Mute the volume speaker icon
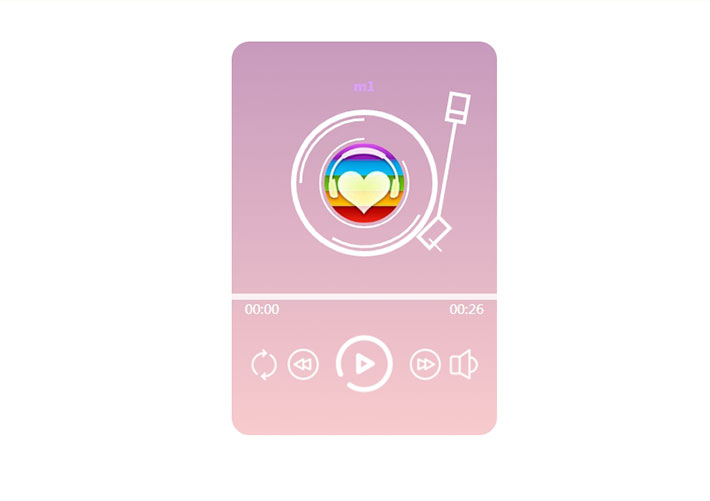The image size is (710, 501). 463,365
